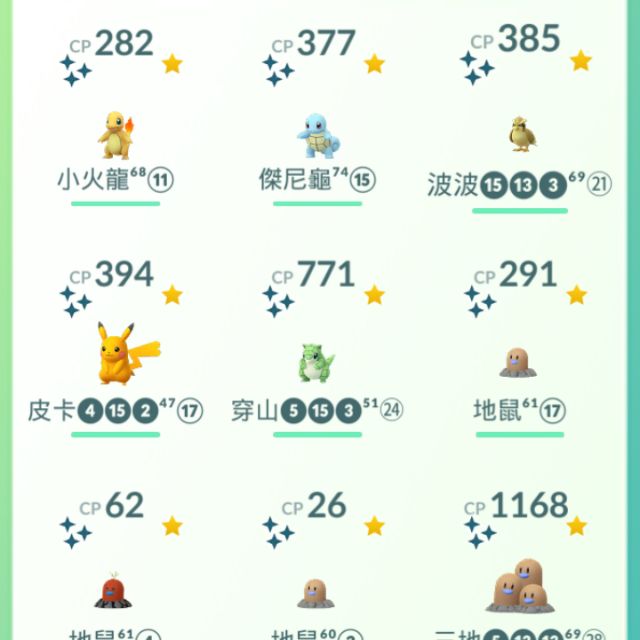This screenshot has height=640, width=640.
Task: Tap the CP 26 地鼠 (Diglett)
Action: [317, 593]
